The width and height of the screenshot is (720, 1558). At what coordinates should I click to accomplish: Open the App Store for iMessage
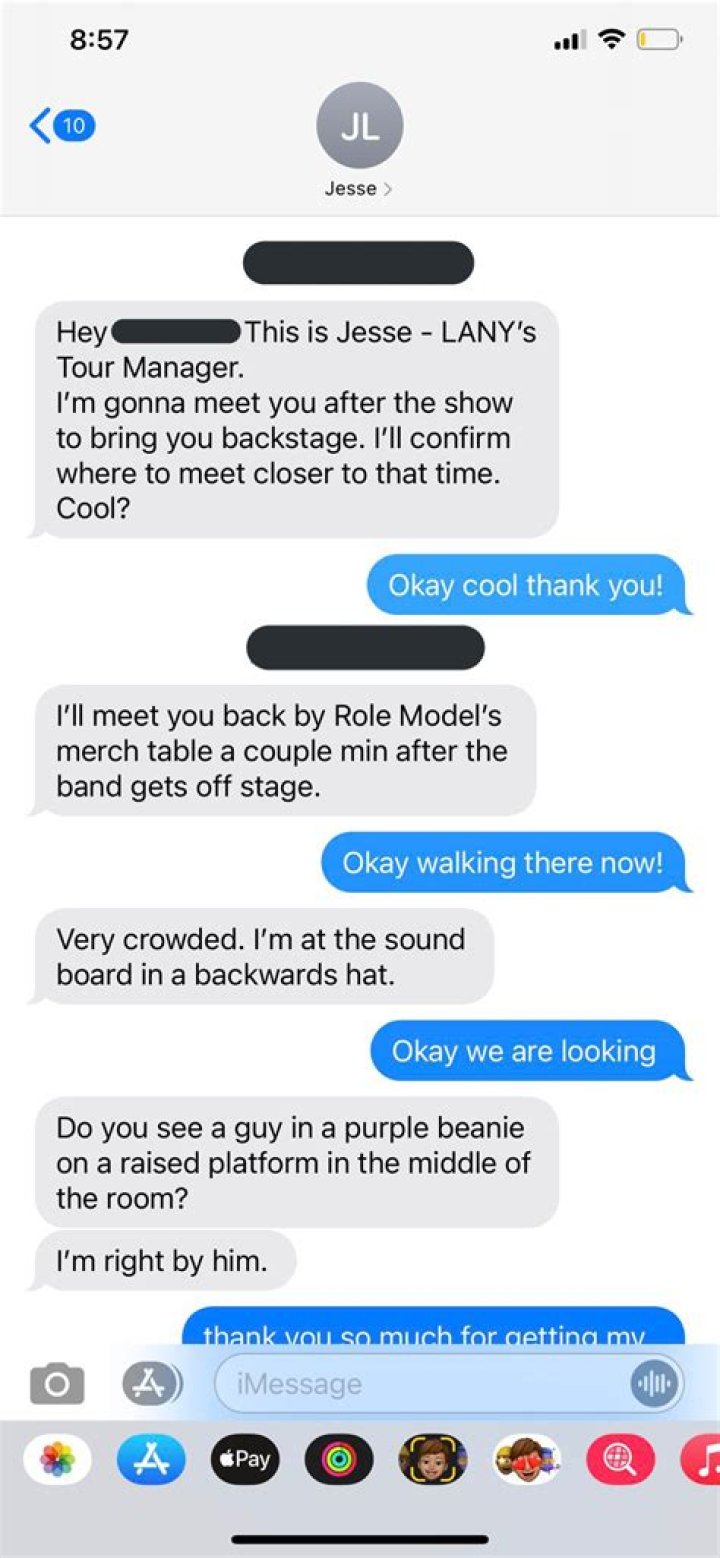click(x=151, y=1459)
